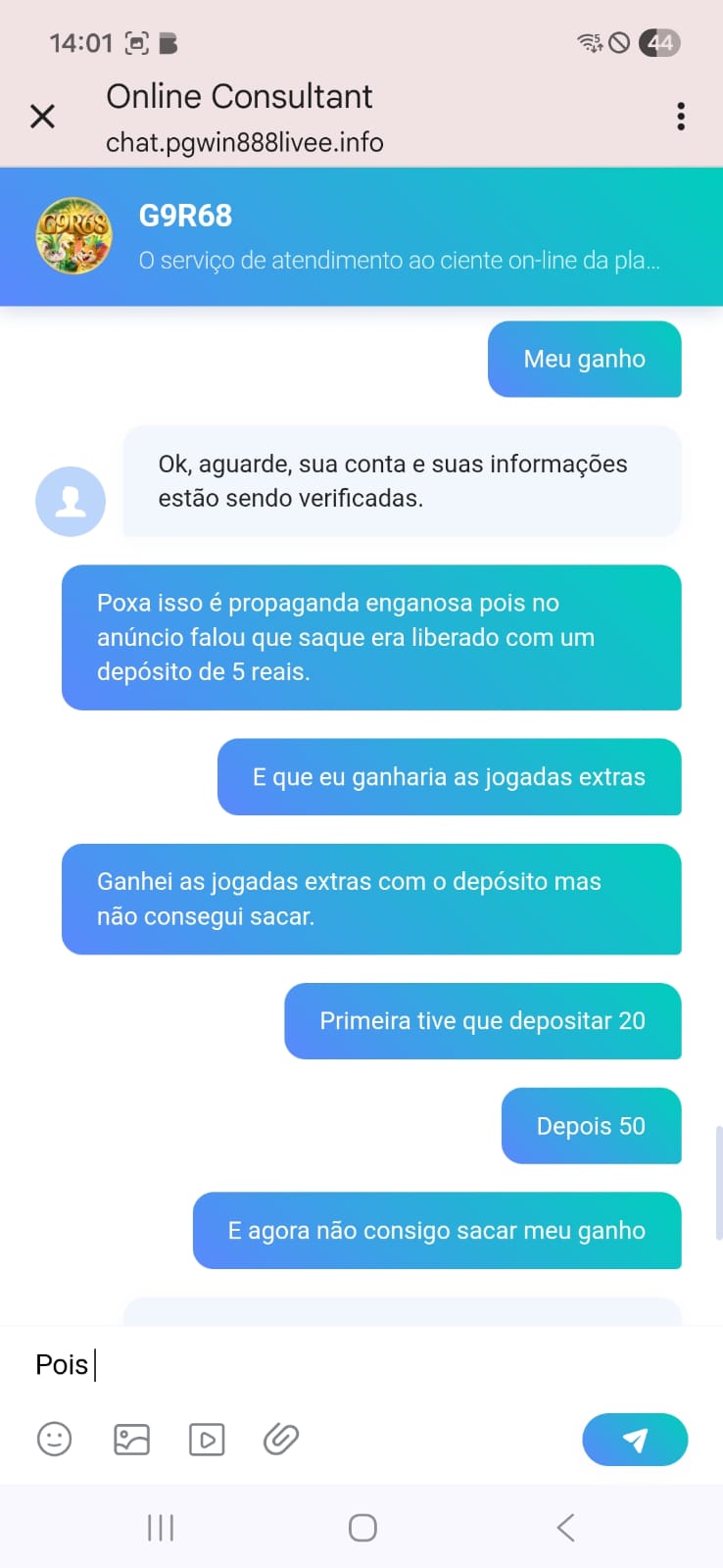Open recent apps from the navigation bar
Screen dimensions: 723x1568
pyautogui.click(x=161, y=1527)
